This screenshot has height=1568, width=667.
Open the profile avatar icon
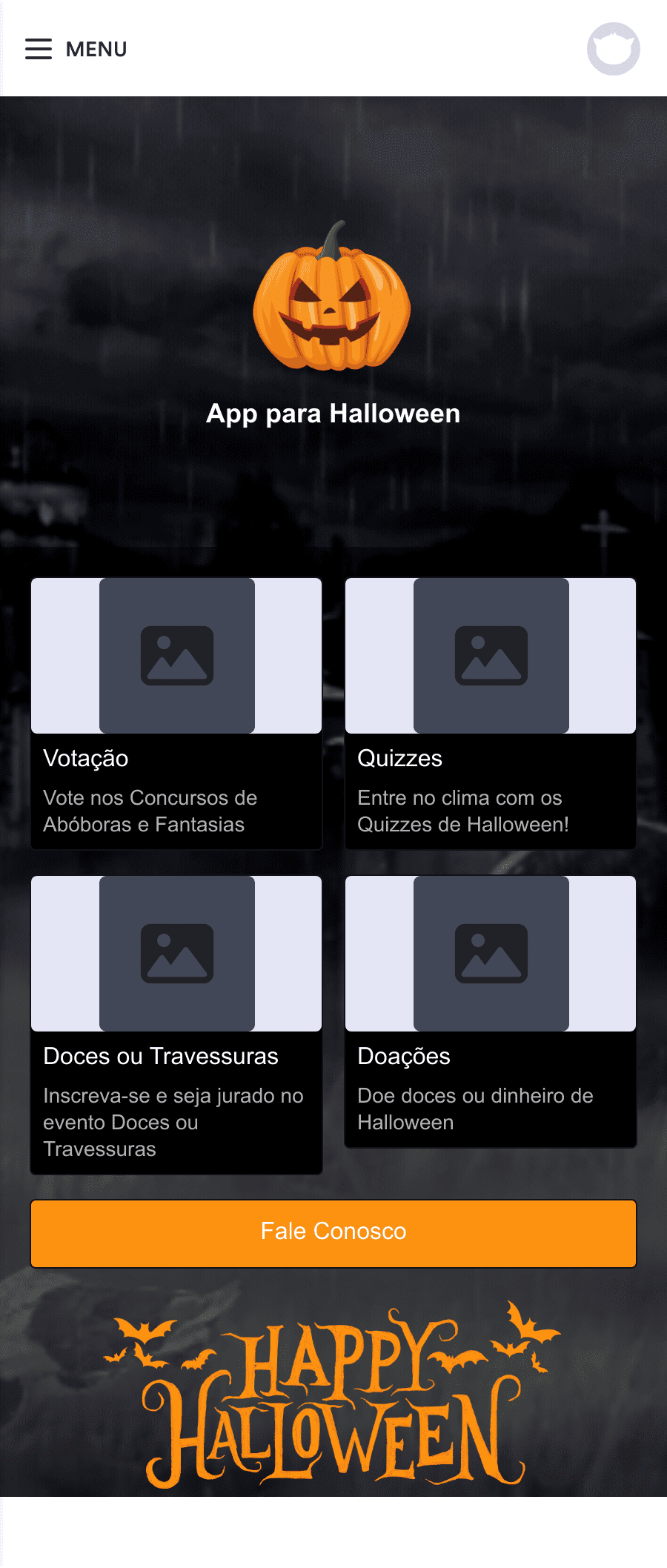click(x=613, y=49)
